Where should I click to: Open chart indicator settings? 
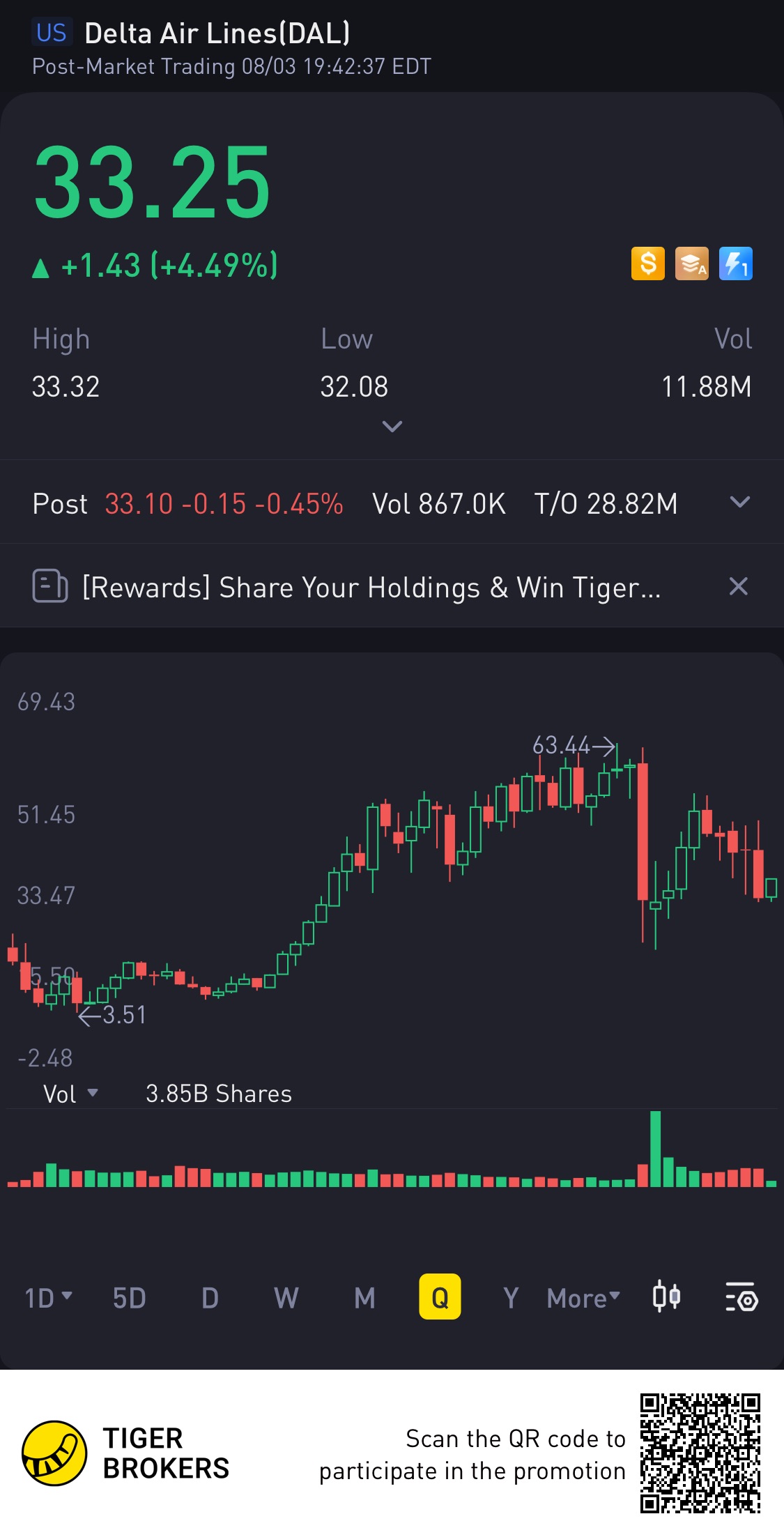click(741, 1298)
